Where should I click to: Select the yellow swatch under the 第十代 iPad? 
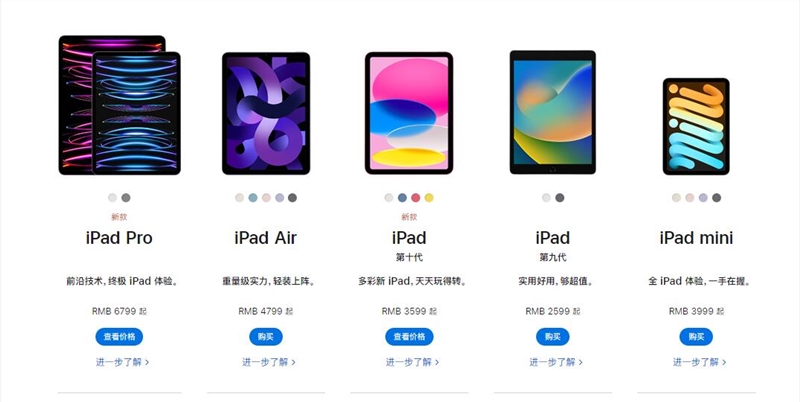tap(429, 198)
